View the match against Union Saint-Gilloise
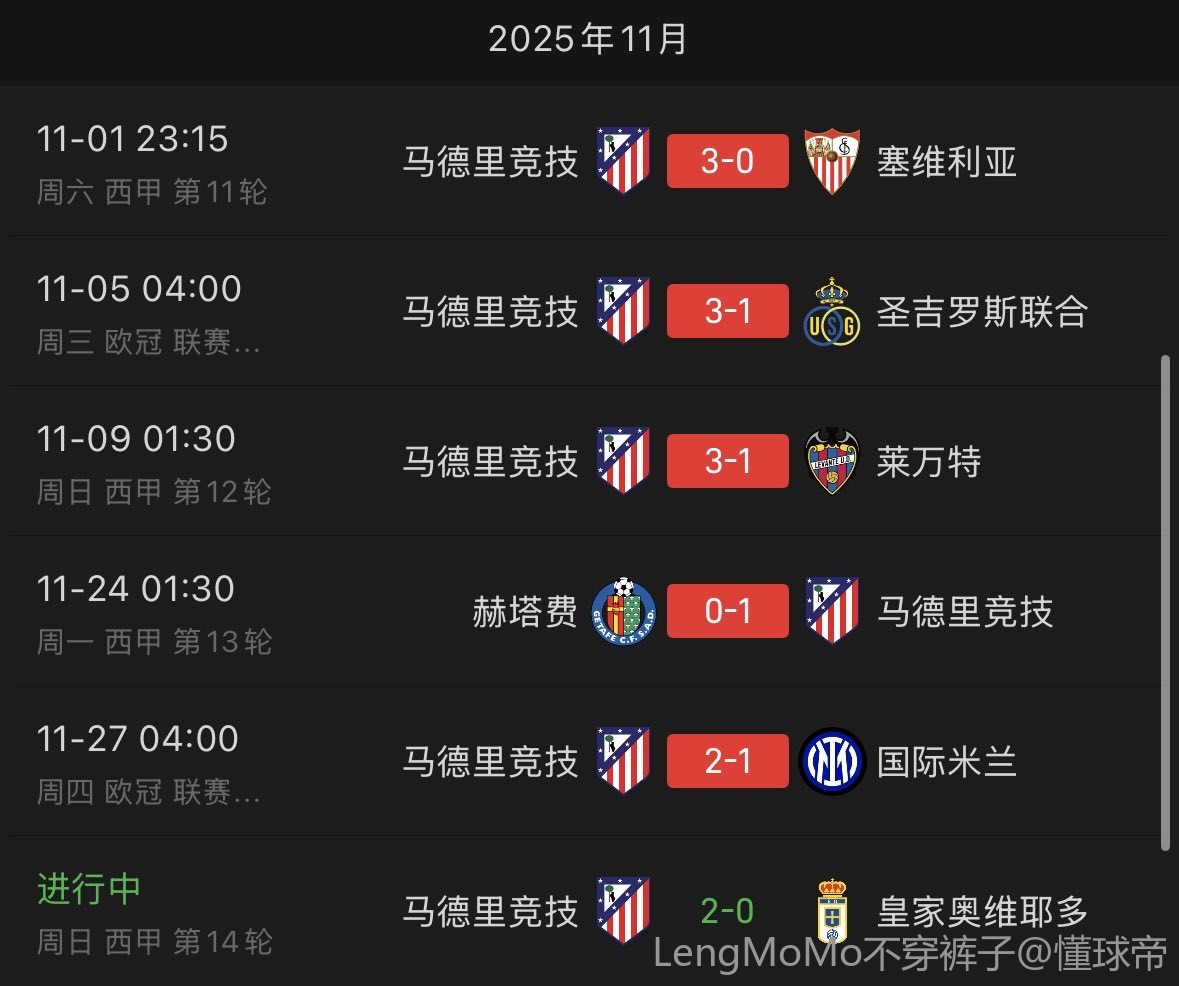 pos(727,311)
